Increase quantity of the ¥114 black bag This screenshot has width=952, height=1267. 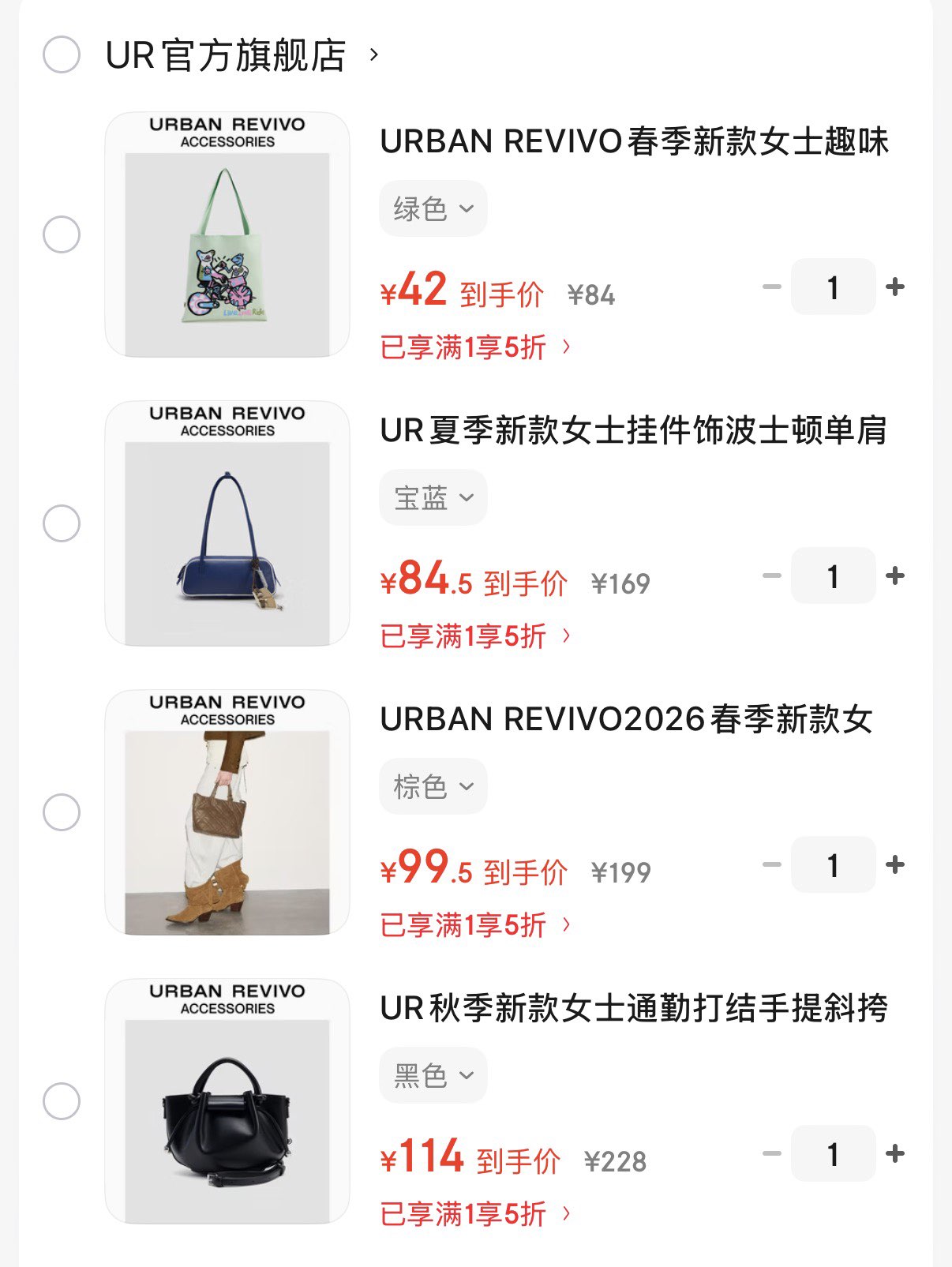pyautogui.click(x=895, y=1153)
